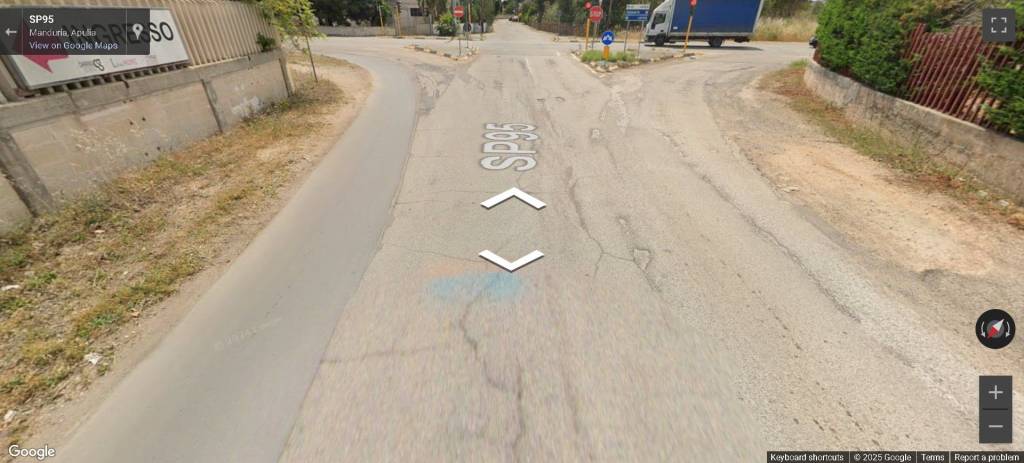The width and height of the screenshot is (1024, 463).
Task: Open the View on Google Maps link
Action: [73, 45]
